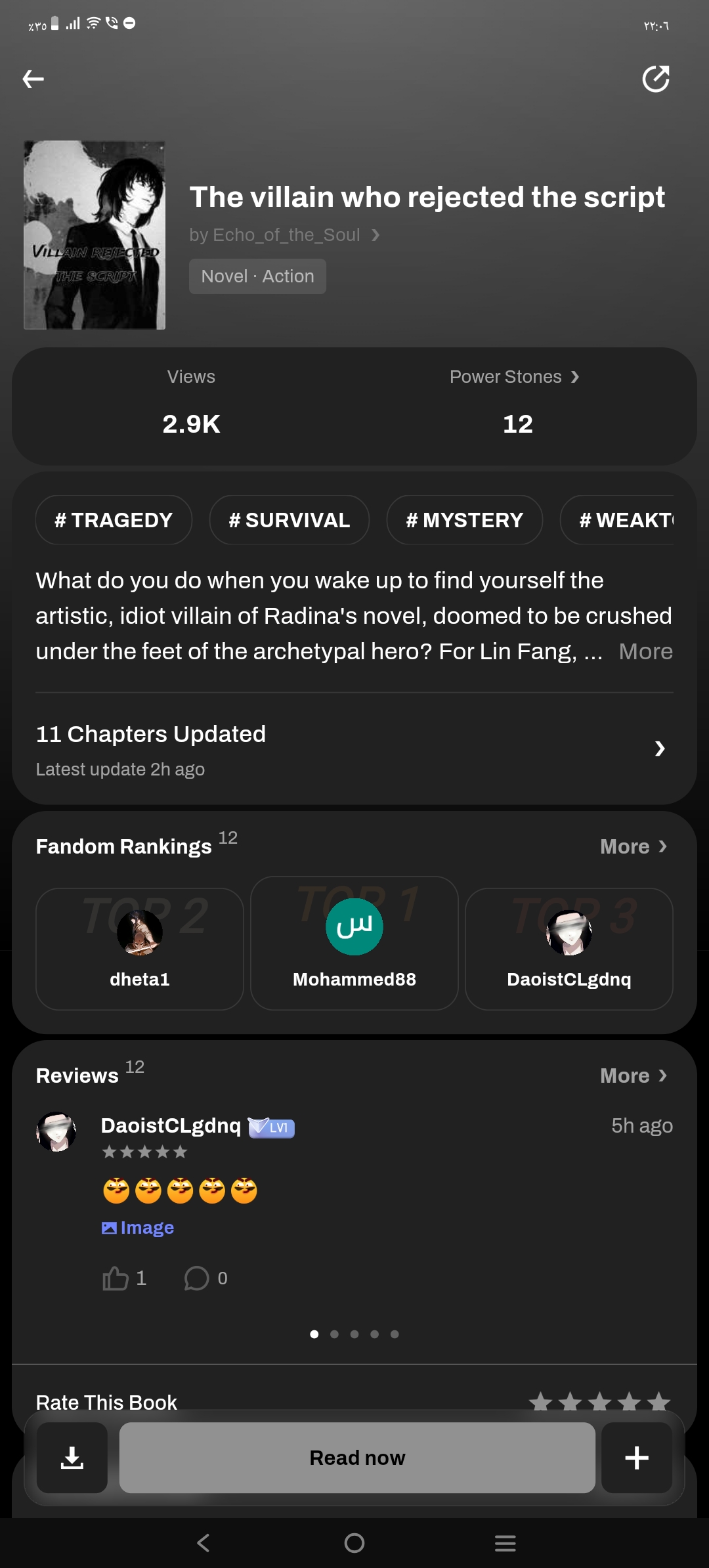Go back using the top arrow
709x1568 pixels.
click(x=33, y=79)
